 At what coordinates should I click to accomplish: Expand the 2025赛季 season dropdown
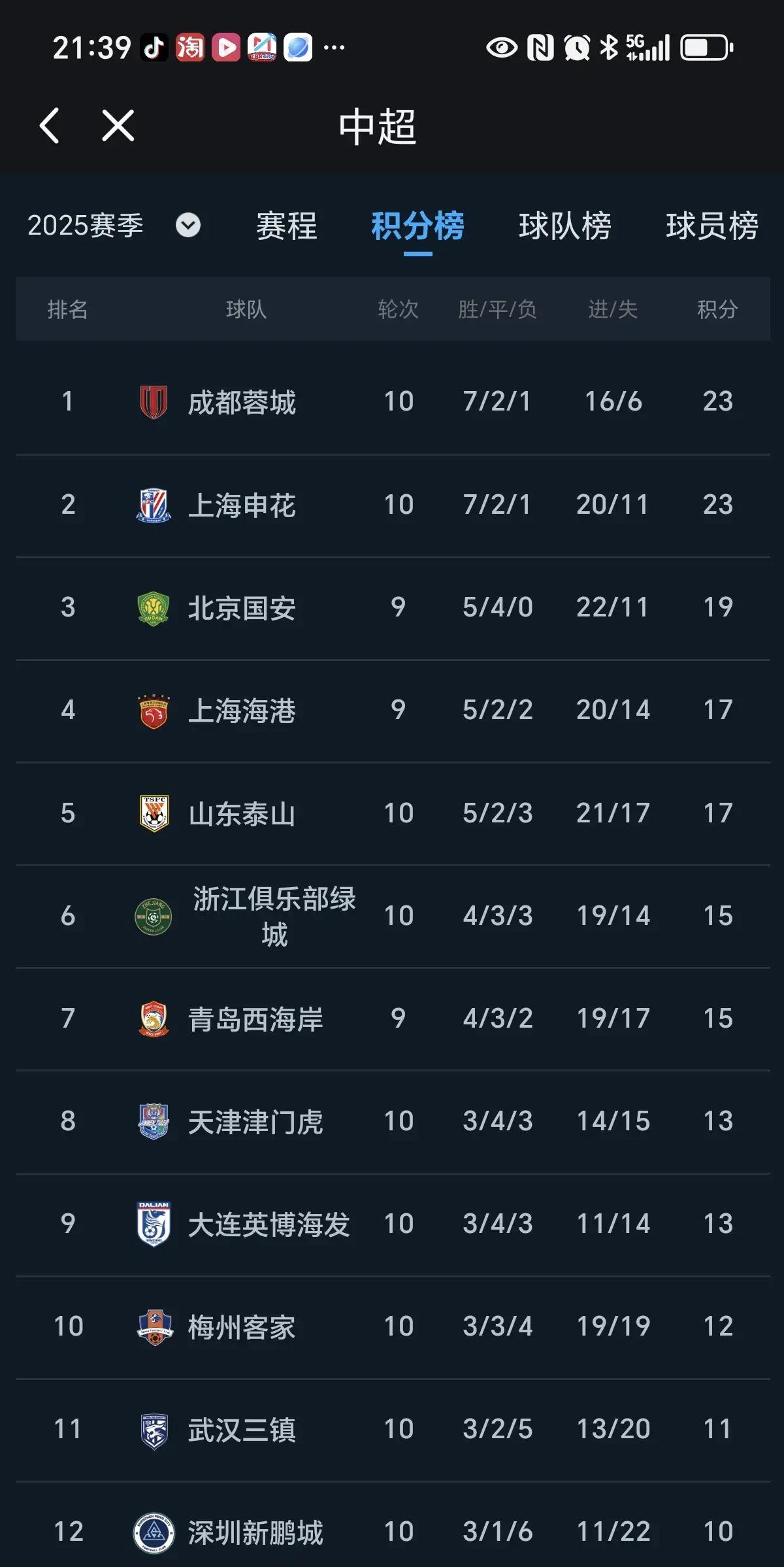click(188, 226)
